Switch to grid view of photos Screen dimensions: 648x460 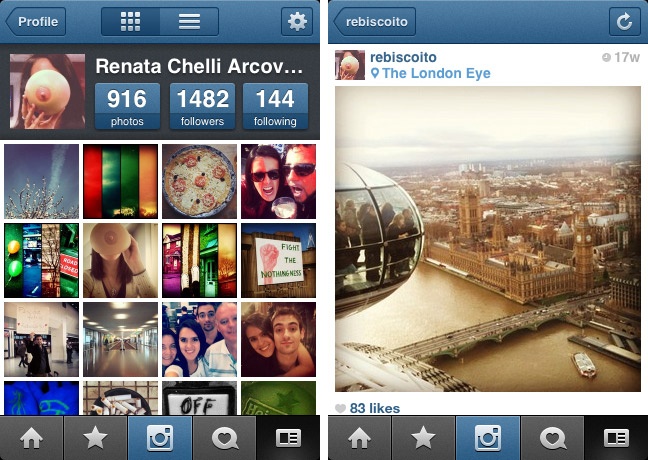pos(130,21)
